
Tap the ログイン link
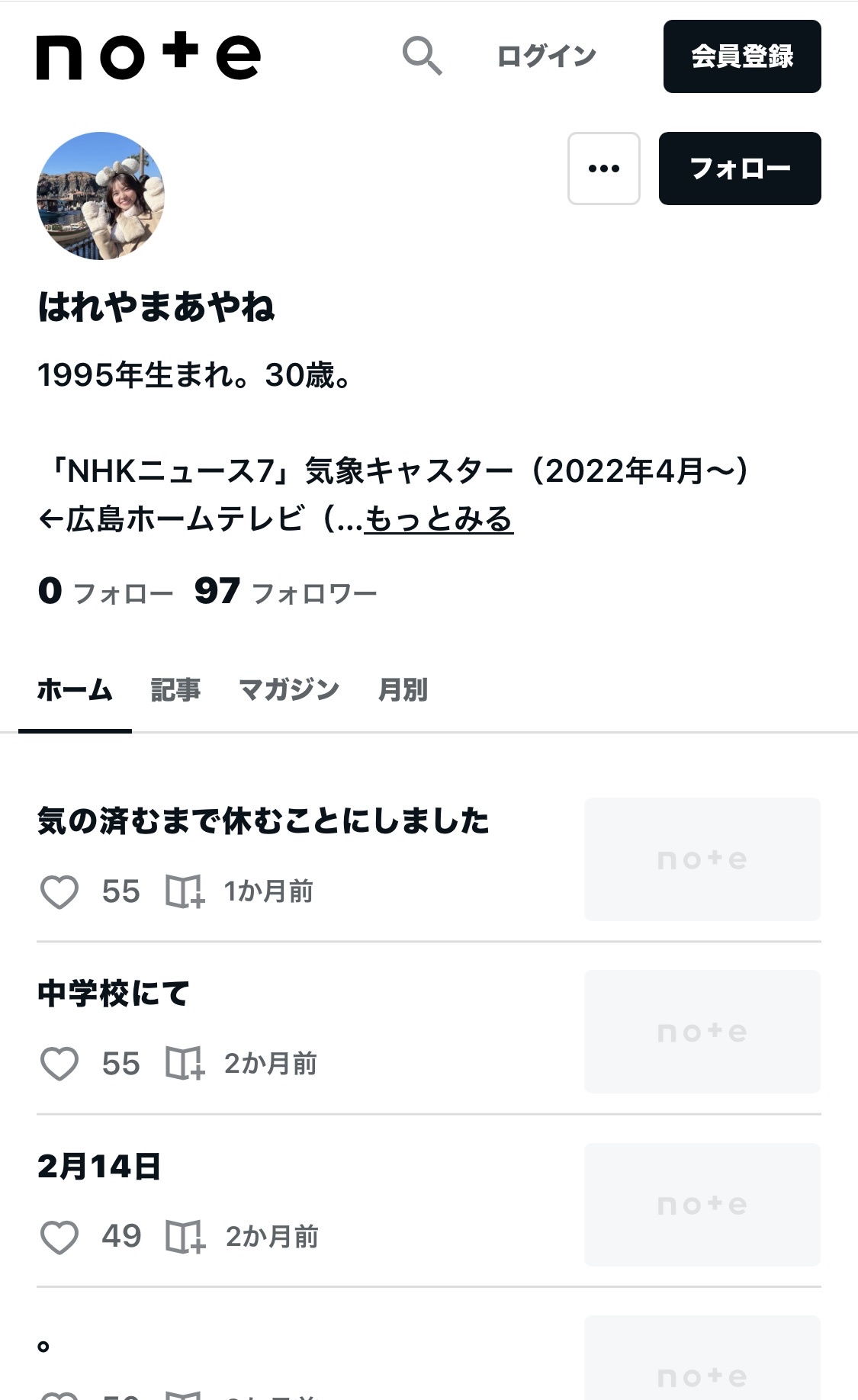tap(546, 56)
